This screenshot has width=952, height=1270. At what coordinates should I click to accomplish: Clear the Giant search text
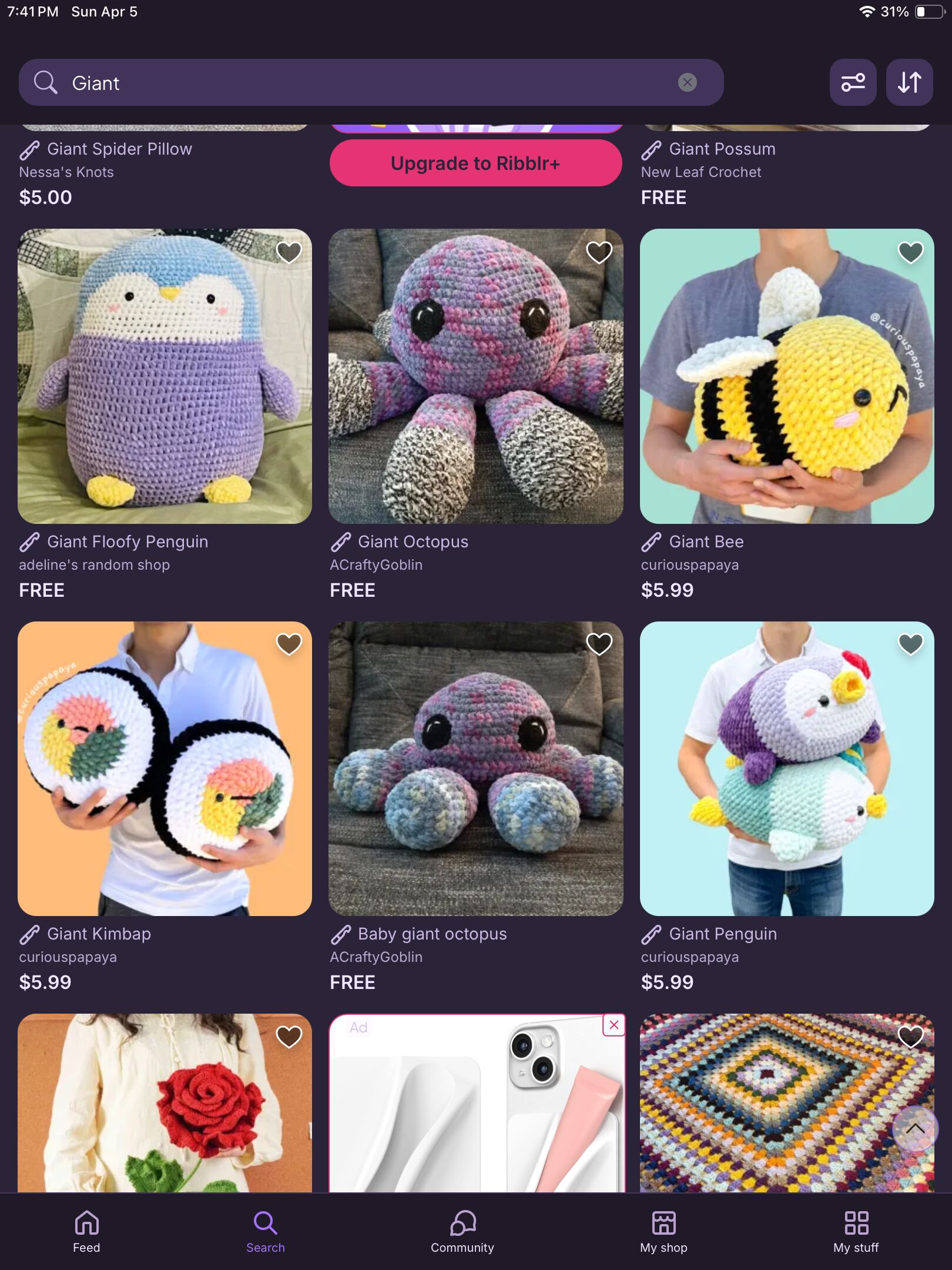tap(687, 82)
